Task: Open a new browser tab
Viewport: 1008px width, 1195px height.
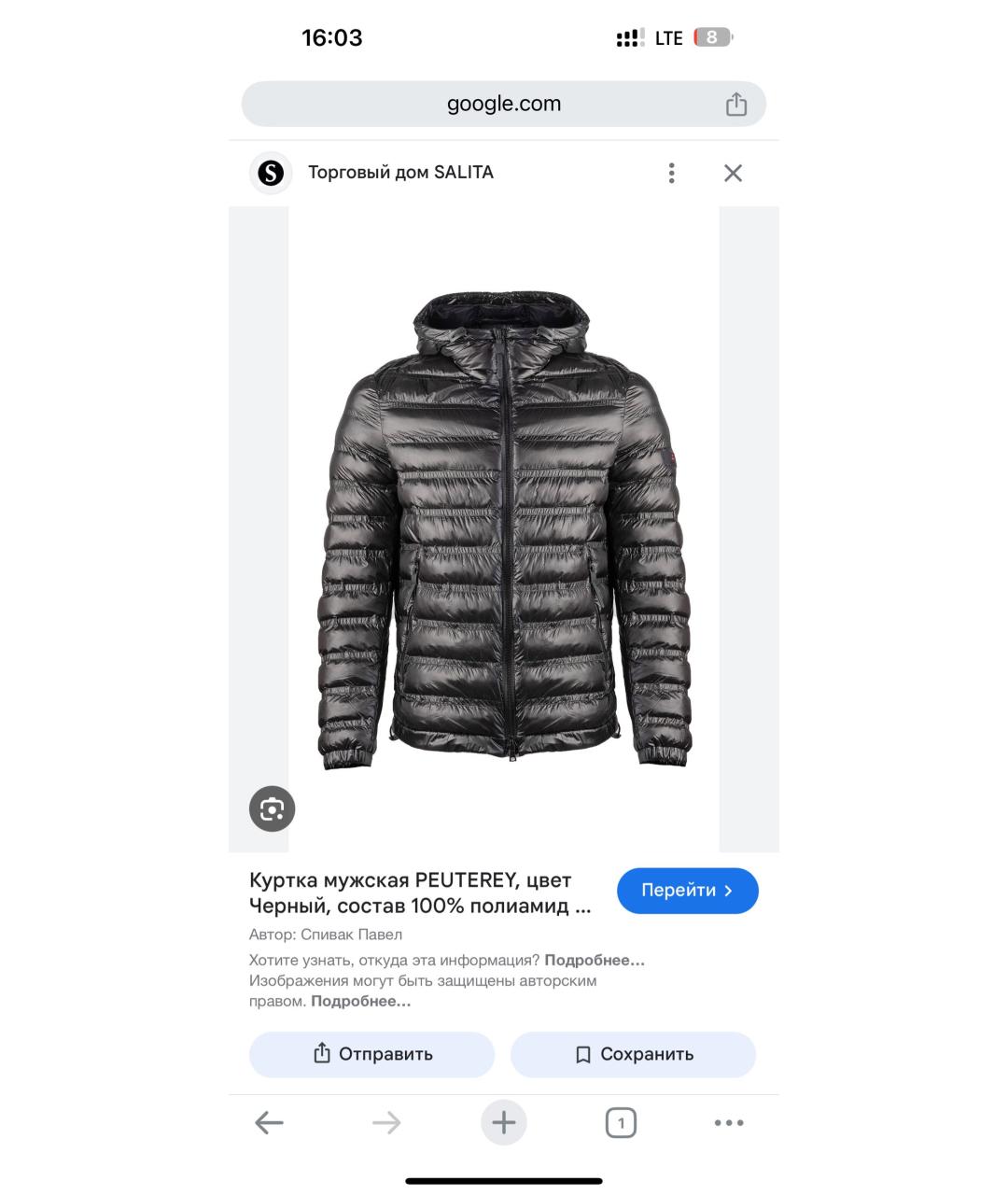Action: pos(503,1122)
